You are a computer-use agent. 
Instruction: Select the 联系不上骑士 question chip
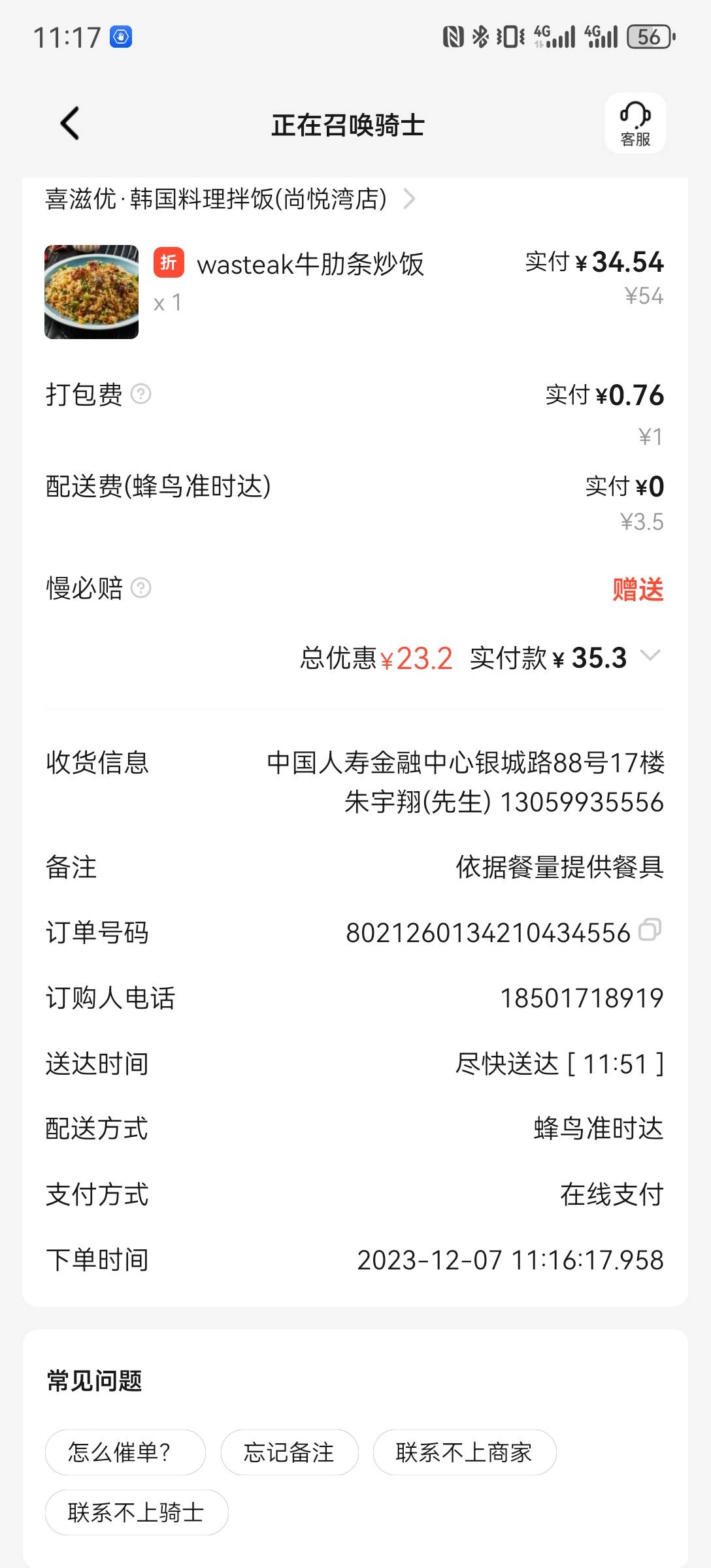point(137,1512)
